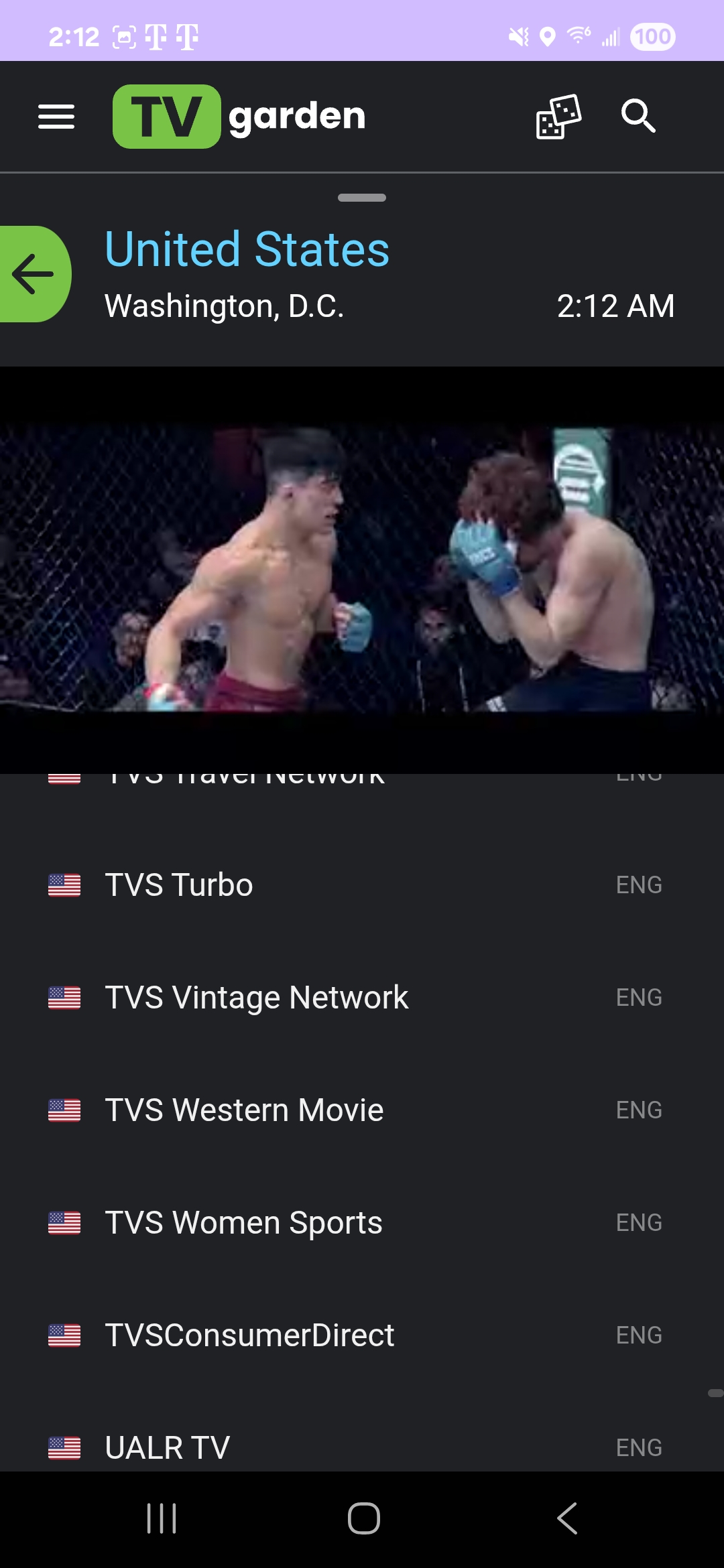Open the hamburger menu
The image size is (724, 1568).
click(x=56, y=117)
